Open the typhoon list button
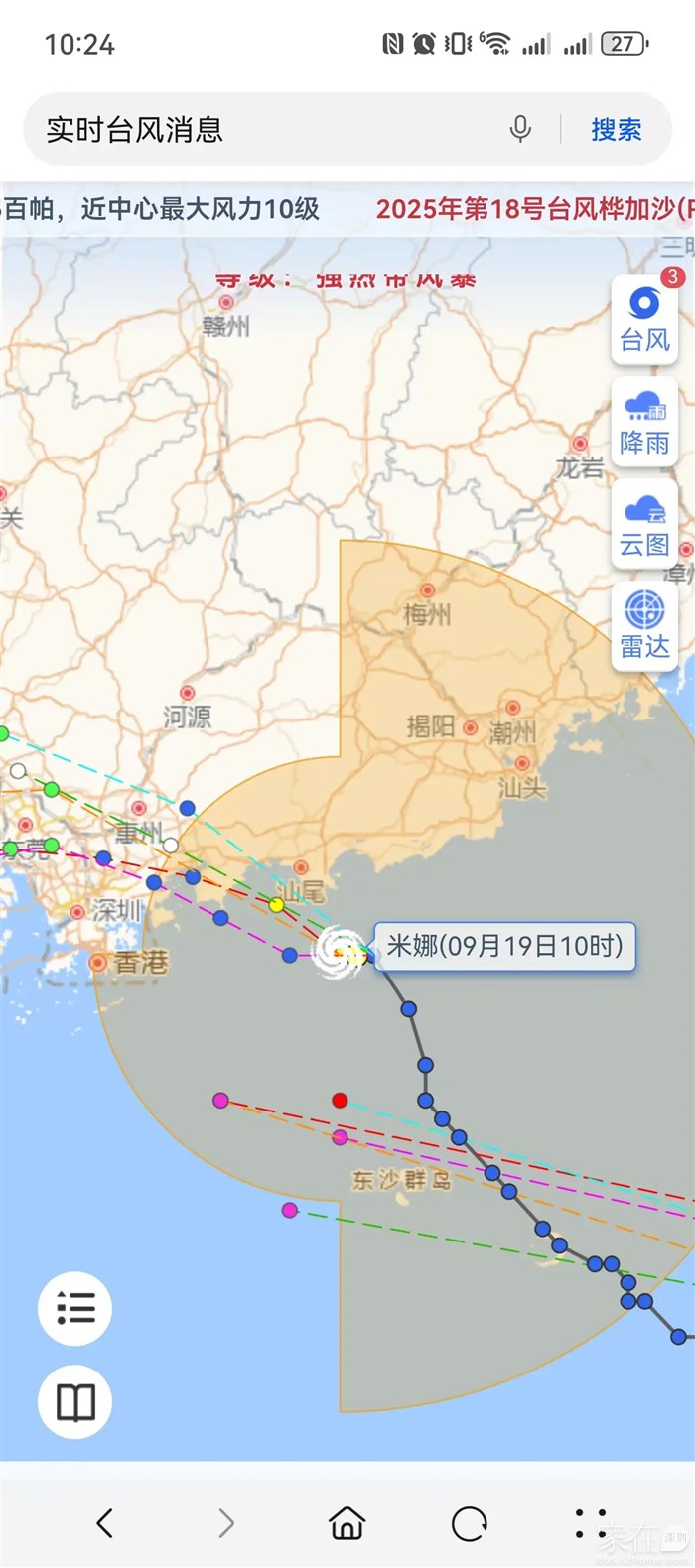Screen dimensions: 695x1568 click(x=75, y=1308)
